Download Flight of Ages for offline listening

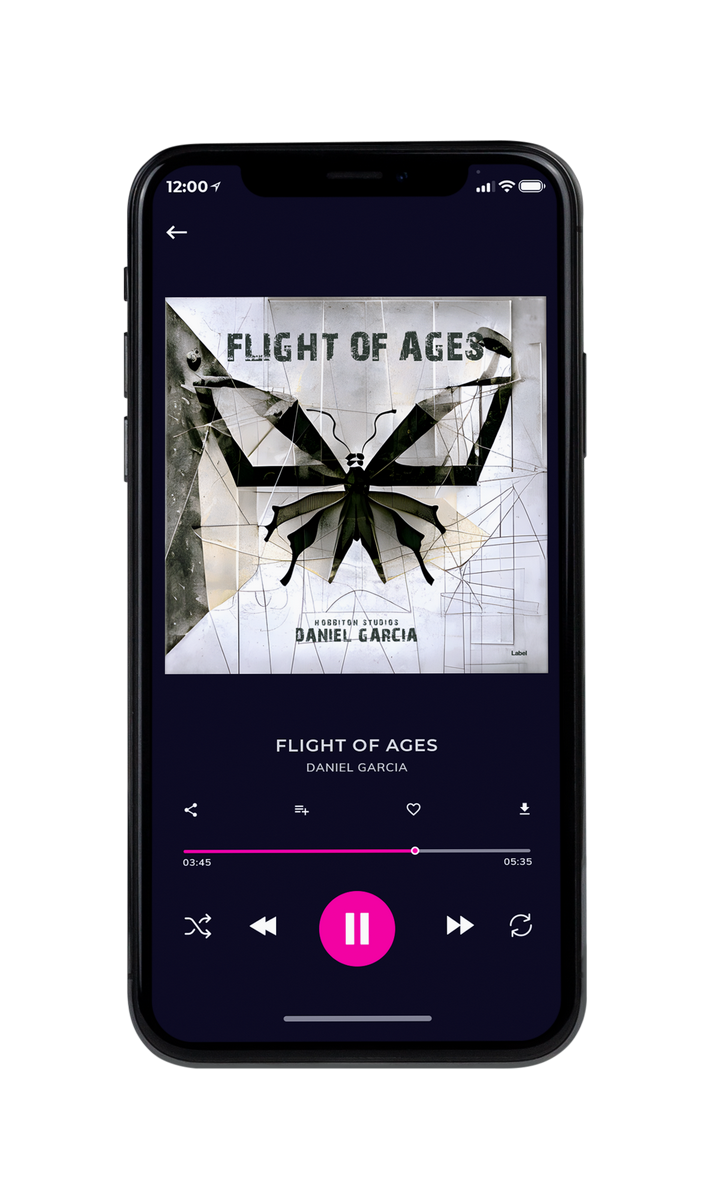pos(524,810)
